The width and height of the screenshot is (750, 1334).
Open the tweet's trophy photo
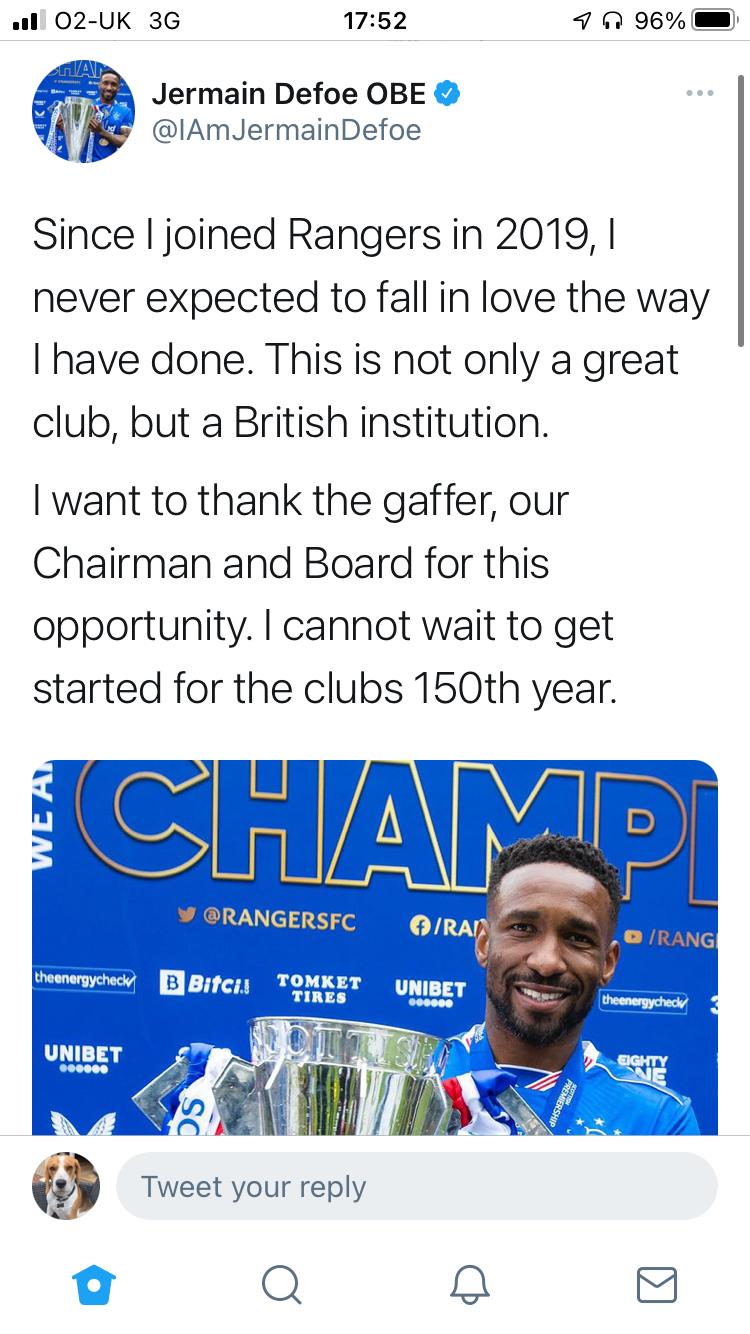click(x=375, y=947)
